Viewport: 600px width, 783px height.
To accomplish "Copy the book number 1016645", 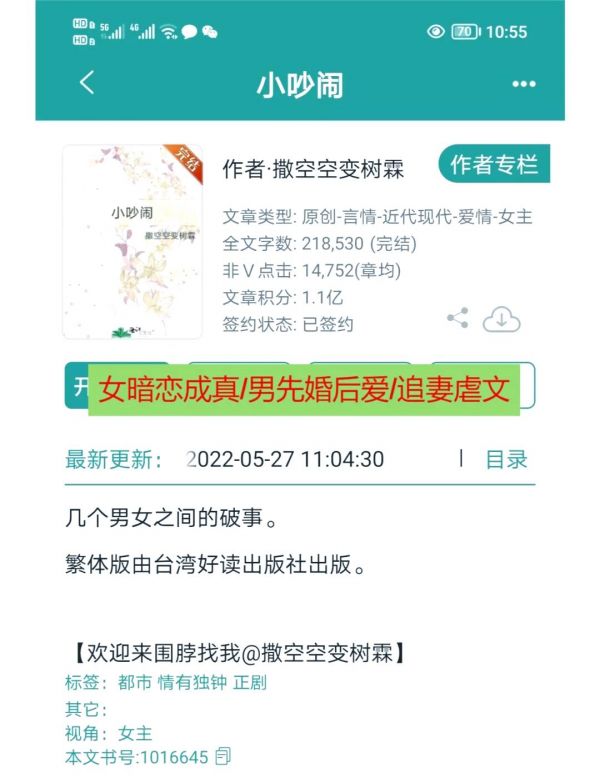I will [x=223, y=757].
